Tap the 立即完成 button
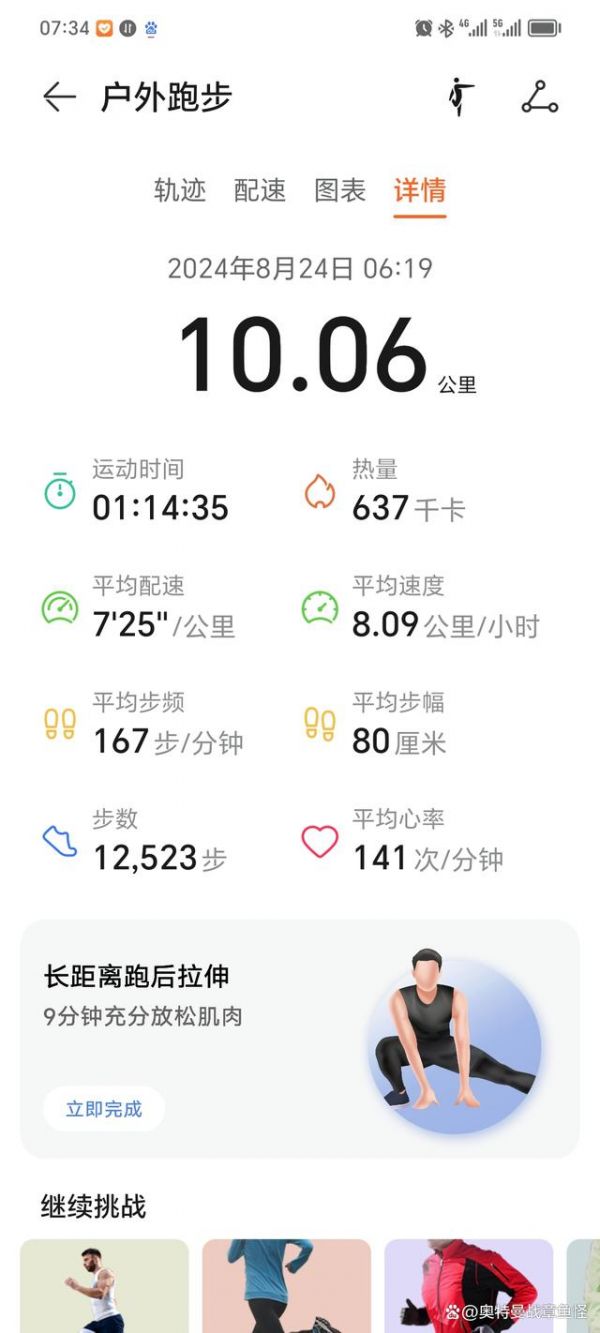This screenshot has width=600, height=1333. 104,1109
